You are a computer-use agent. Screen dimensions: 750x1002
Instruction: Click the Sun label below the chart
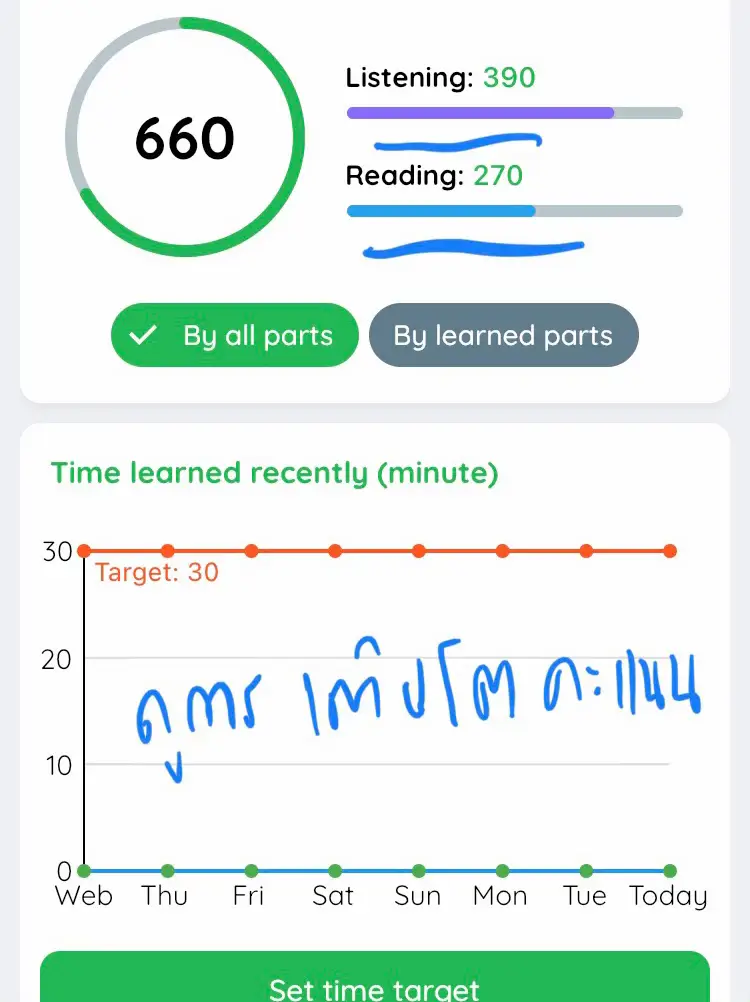417,896
